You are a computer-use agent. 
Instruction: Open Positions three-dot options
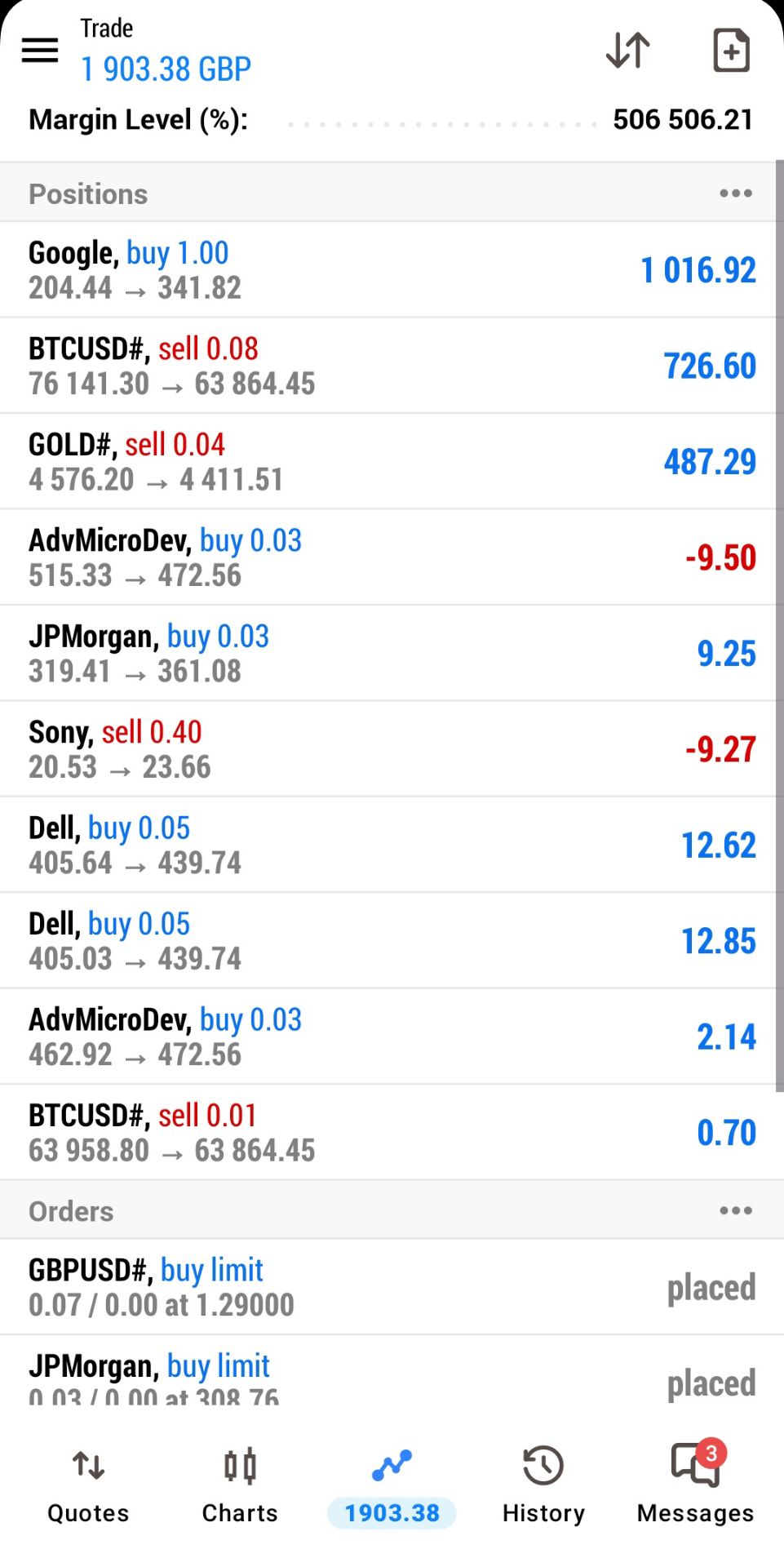point(736,193)
